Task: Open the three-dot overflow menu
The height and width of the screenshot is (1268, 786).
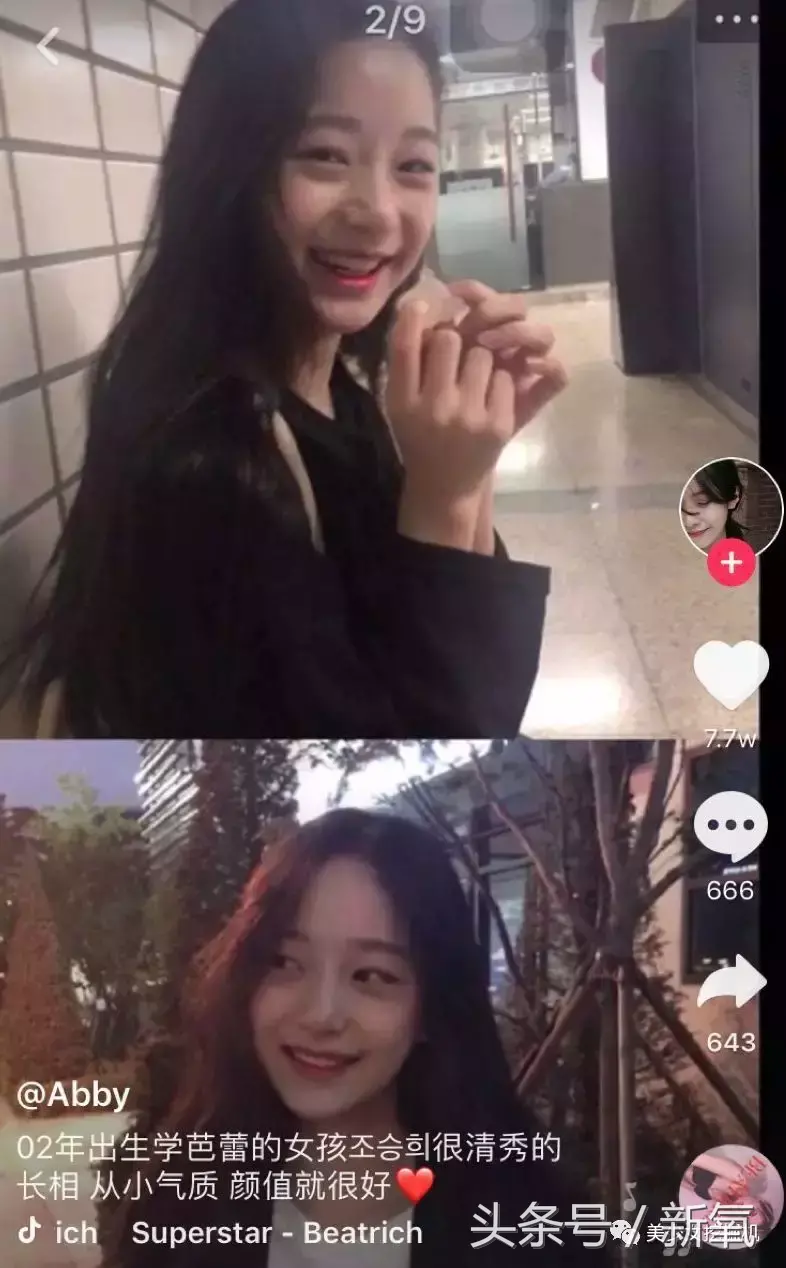Action: tap(737, 19)
